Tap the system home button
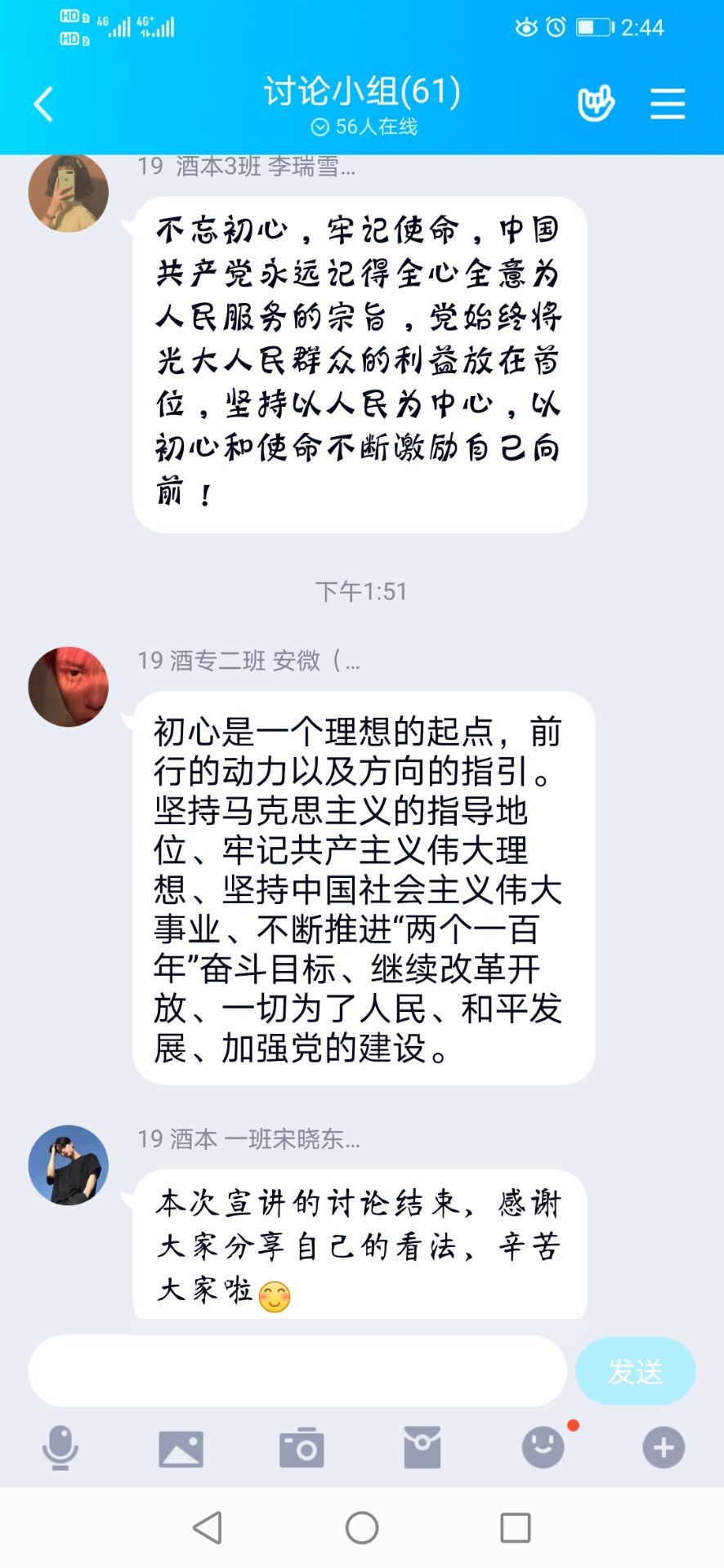 [x=362, y=1527]
